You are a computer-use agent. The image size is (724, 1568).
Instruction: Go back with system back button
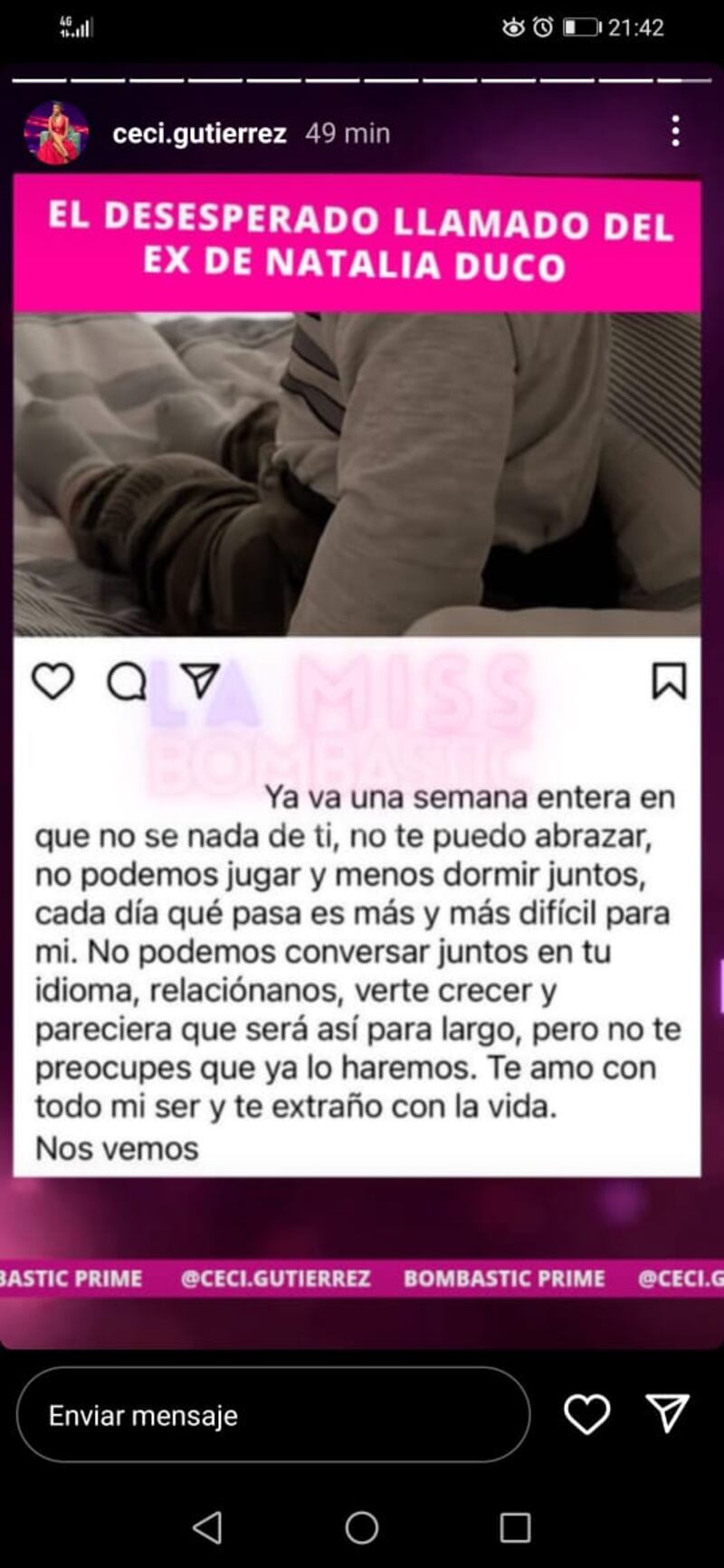point(207,1527)
